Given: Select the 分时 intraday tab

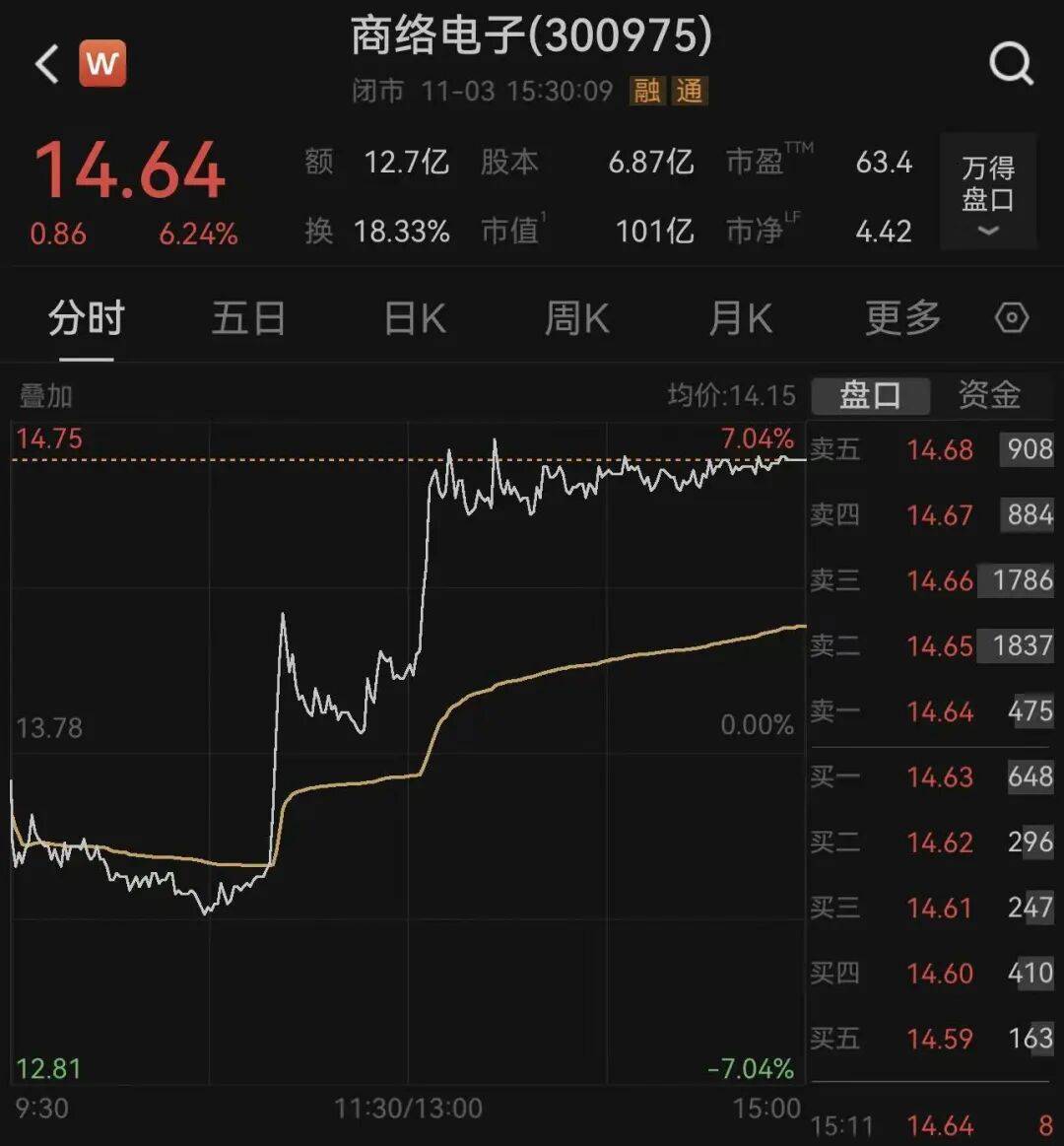Looking at the screenshot, I should 85,318.
